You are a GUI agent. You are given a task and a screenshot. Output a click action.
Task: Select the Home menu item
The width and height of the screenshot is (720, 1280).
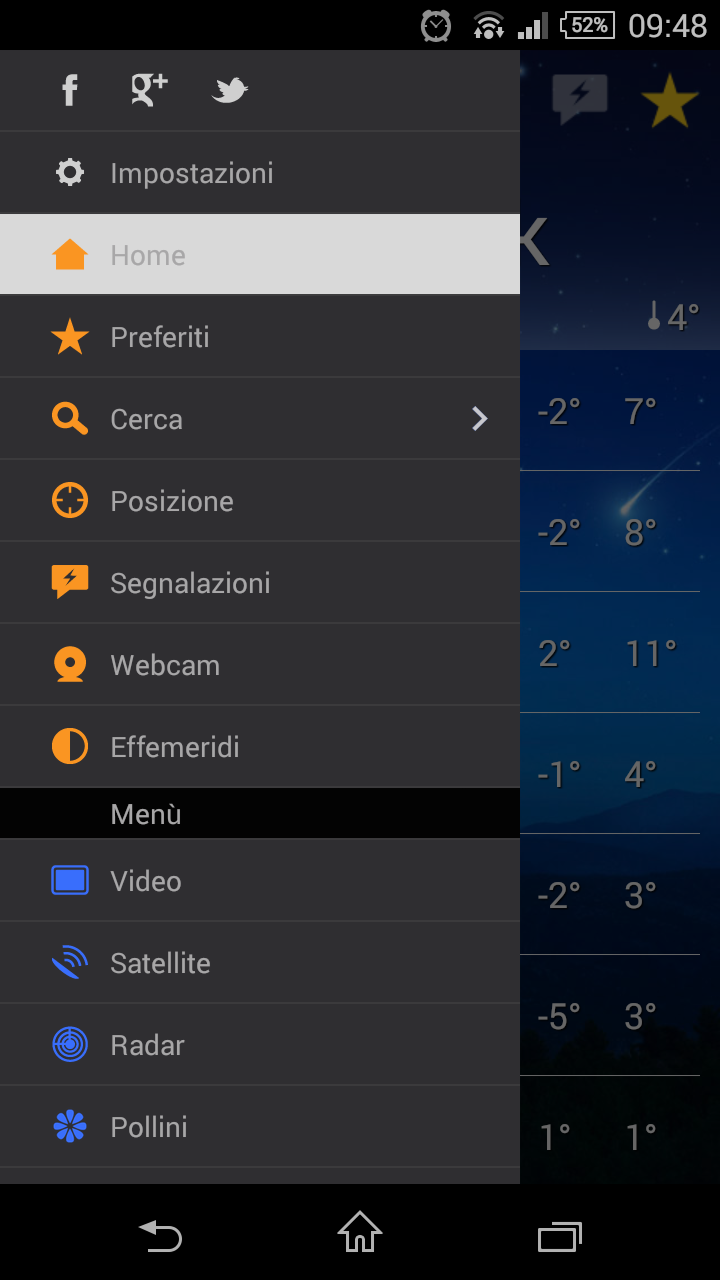point(260,255)
